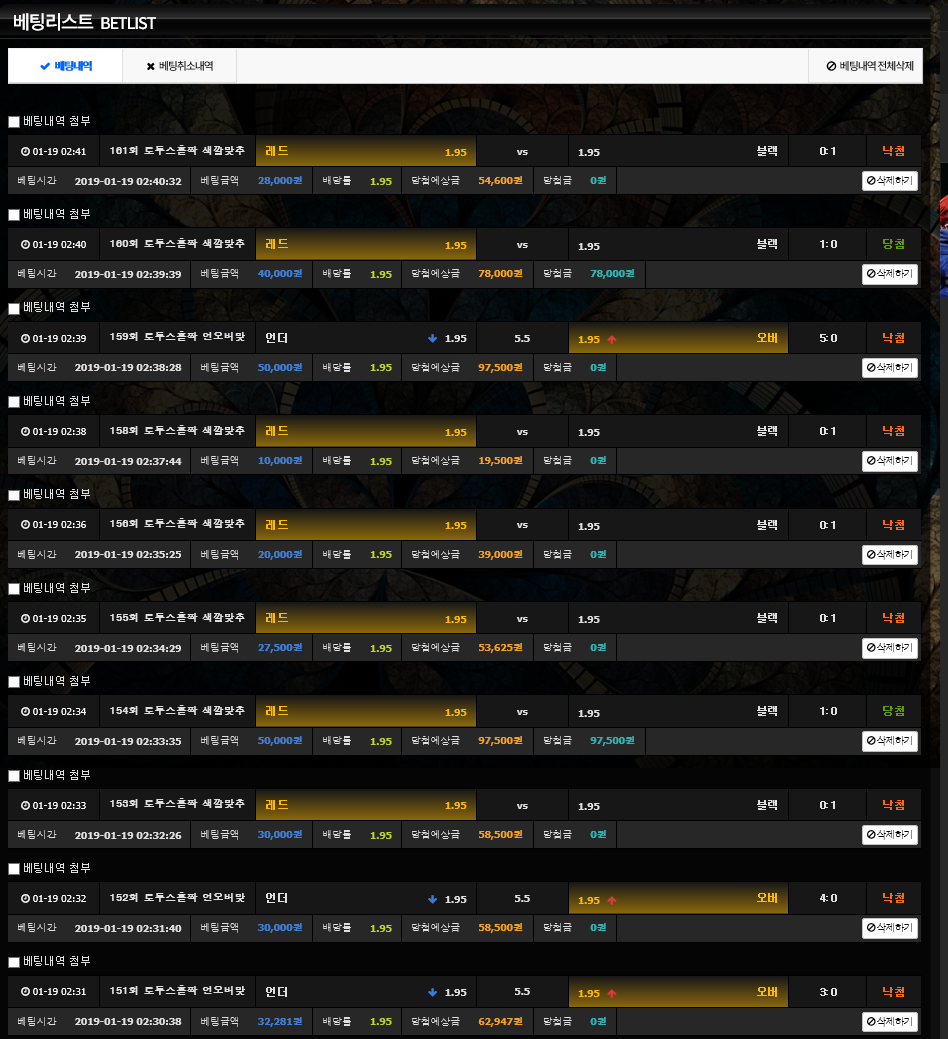Check 베팅내역 첨부 for round 161

[x=14, y=122]
